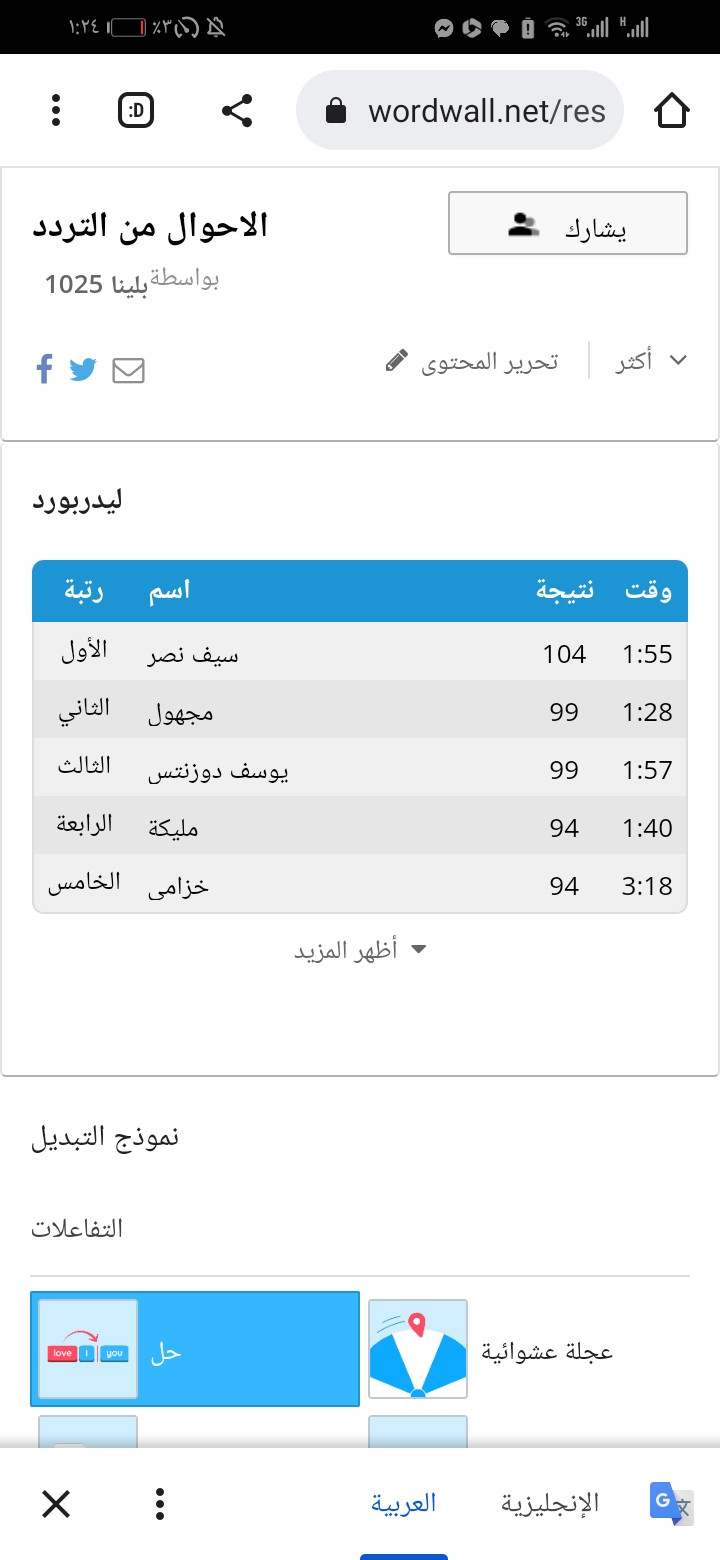Tap the يشارك share button

(x=568, y=223)
